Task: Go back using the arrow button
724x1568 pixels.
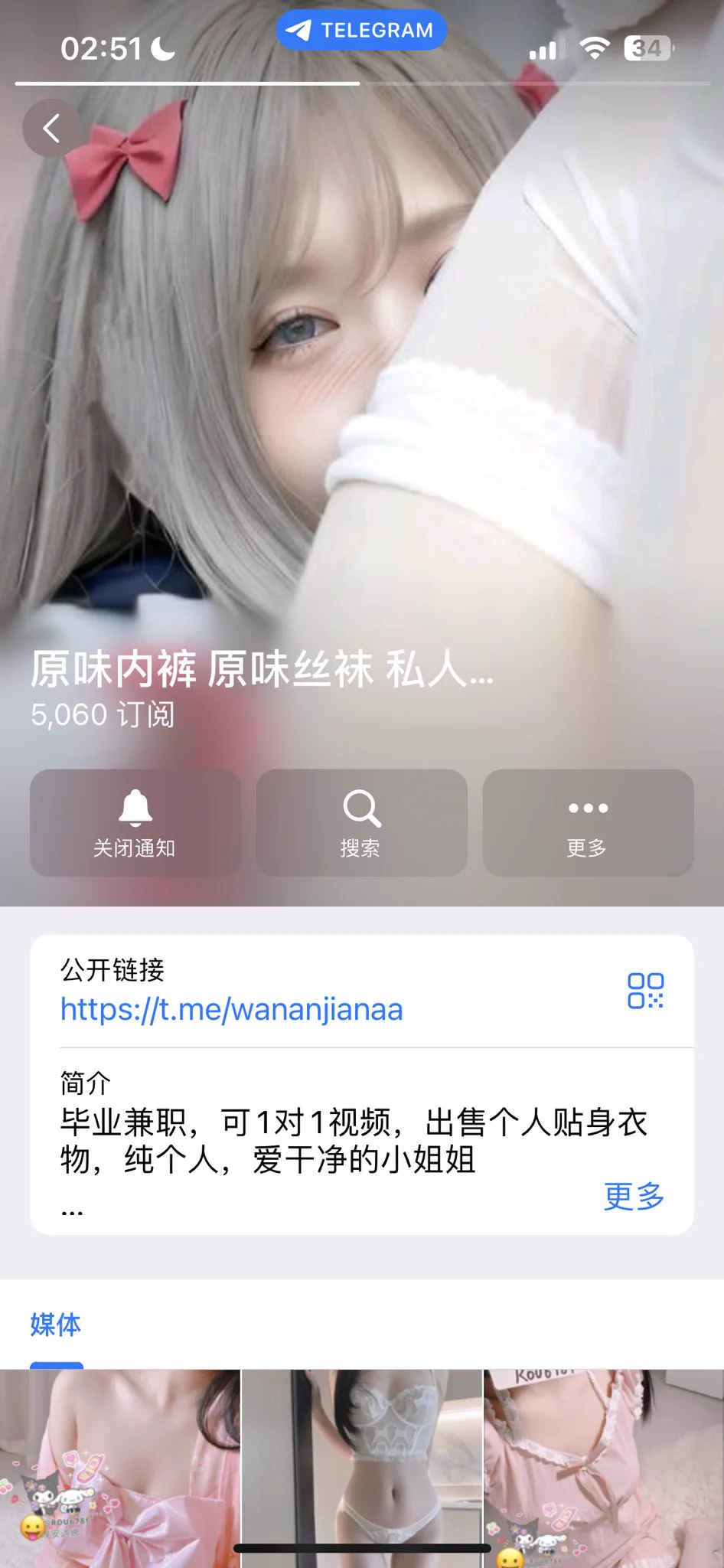Action: coord(51,128)
